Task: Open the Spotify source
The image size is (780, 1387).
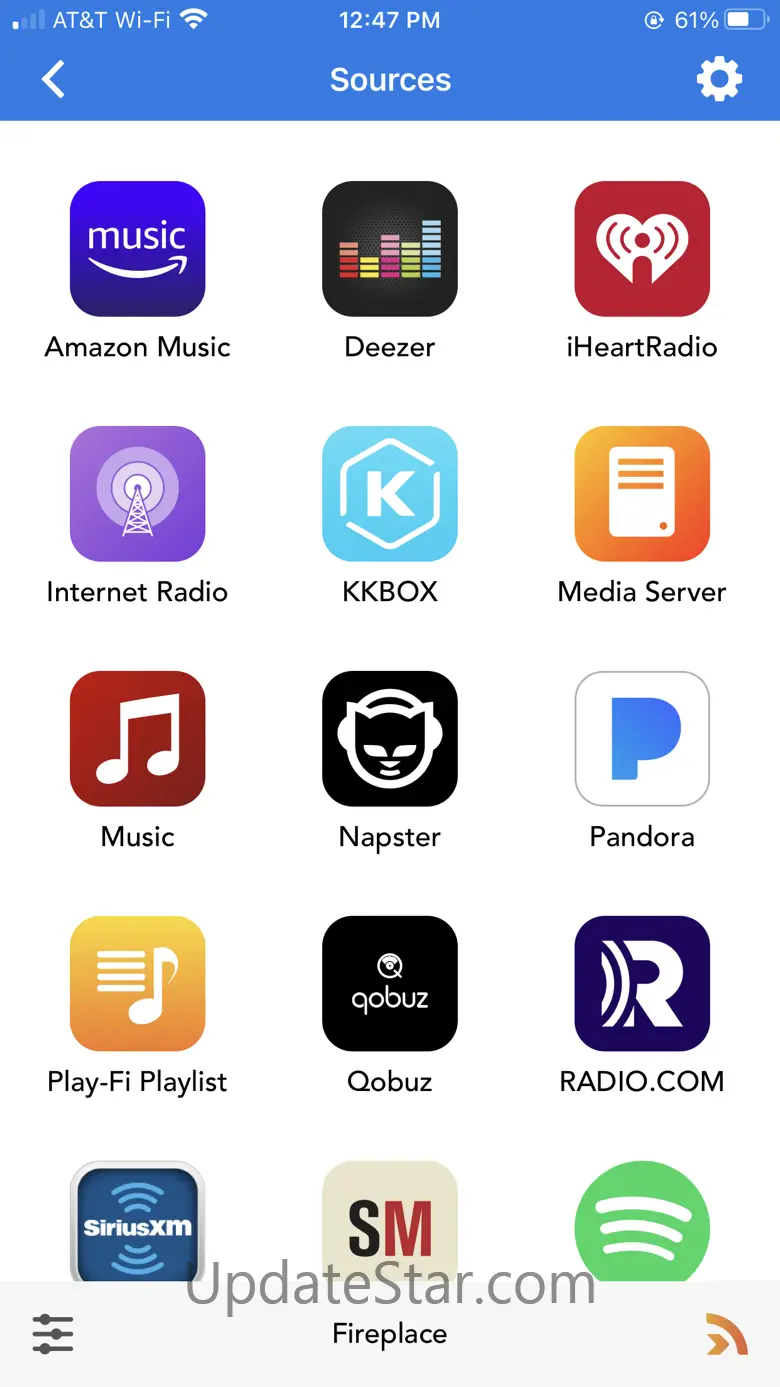Action: click(x=642, y=1222)
